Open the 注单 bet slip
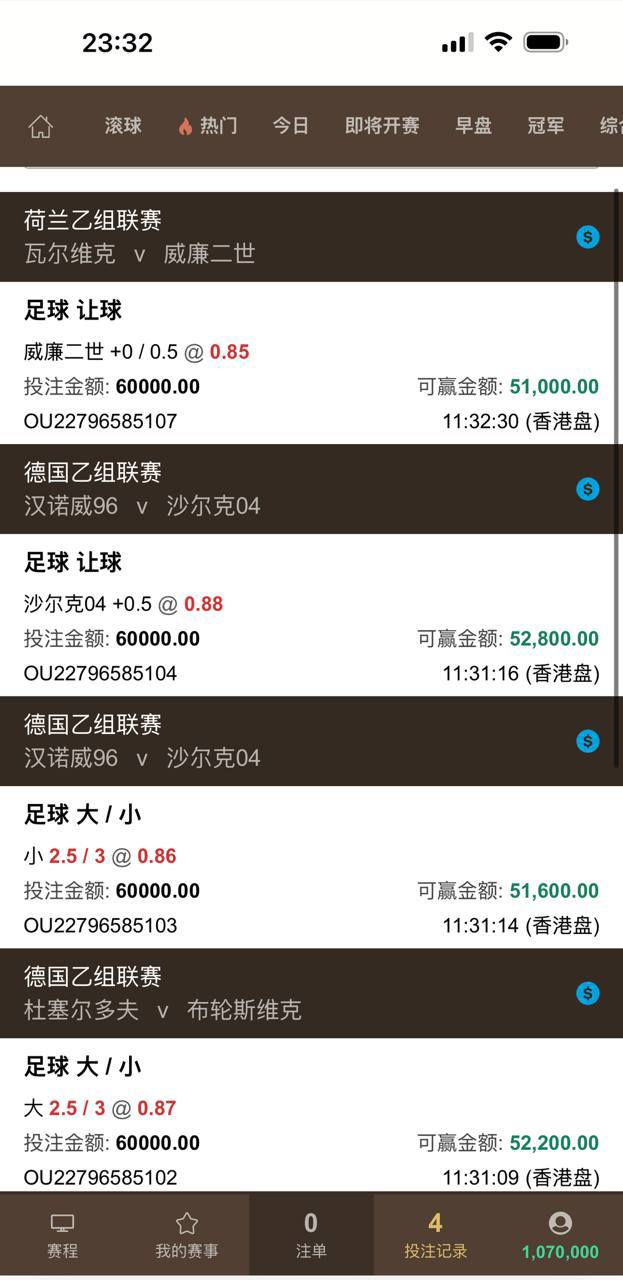Screen dimensions: 623x1280 311,1236
